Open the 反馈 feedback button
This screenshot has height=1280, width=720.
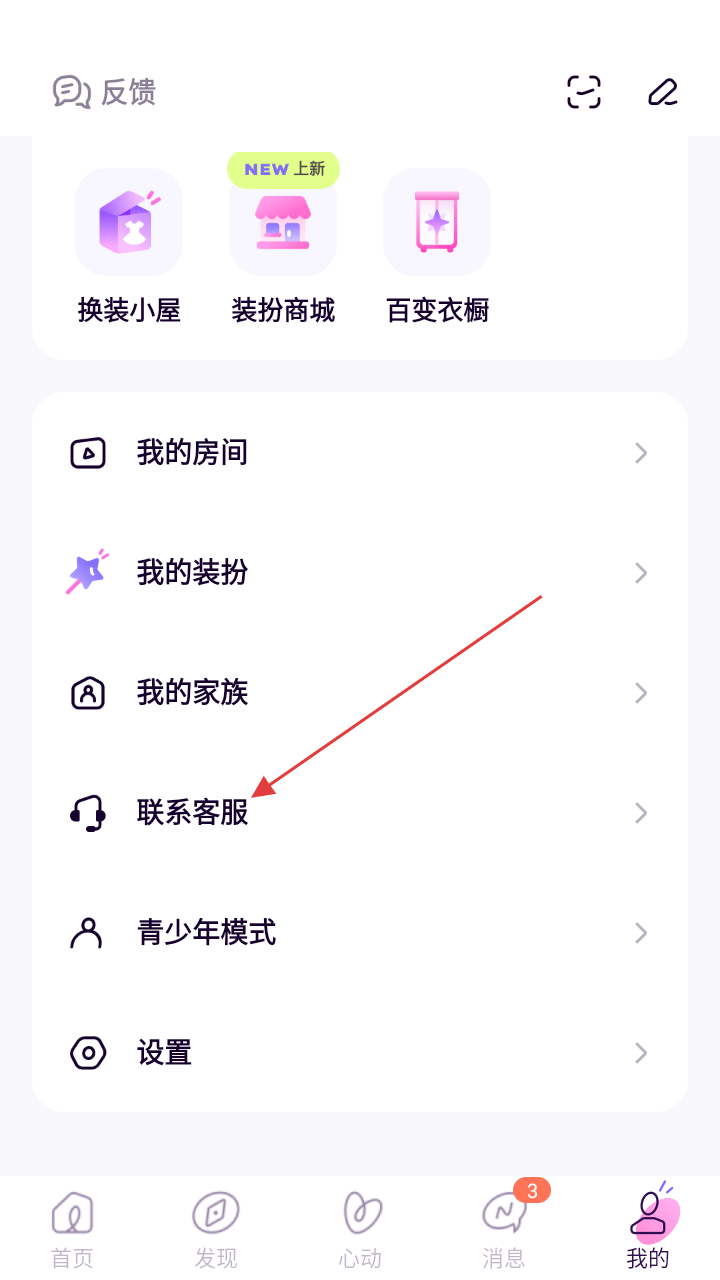pyautogui.click(x=104, y=92)
